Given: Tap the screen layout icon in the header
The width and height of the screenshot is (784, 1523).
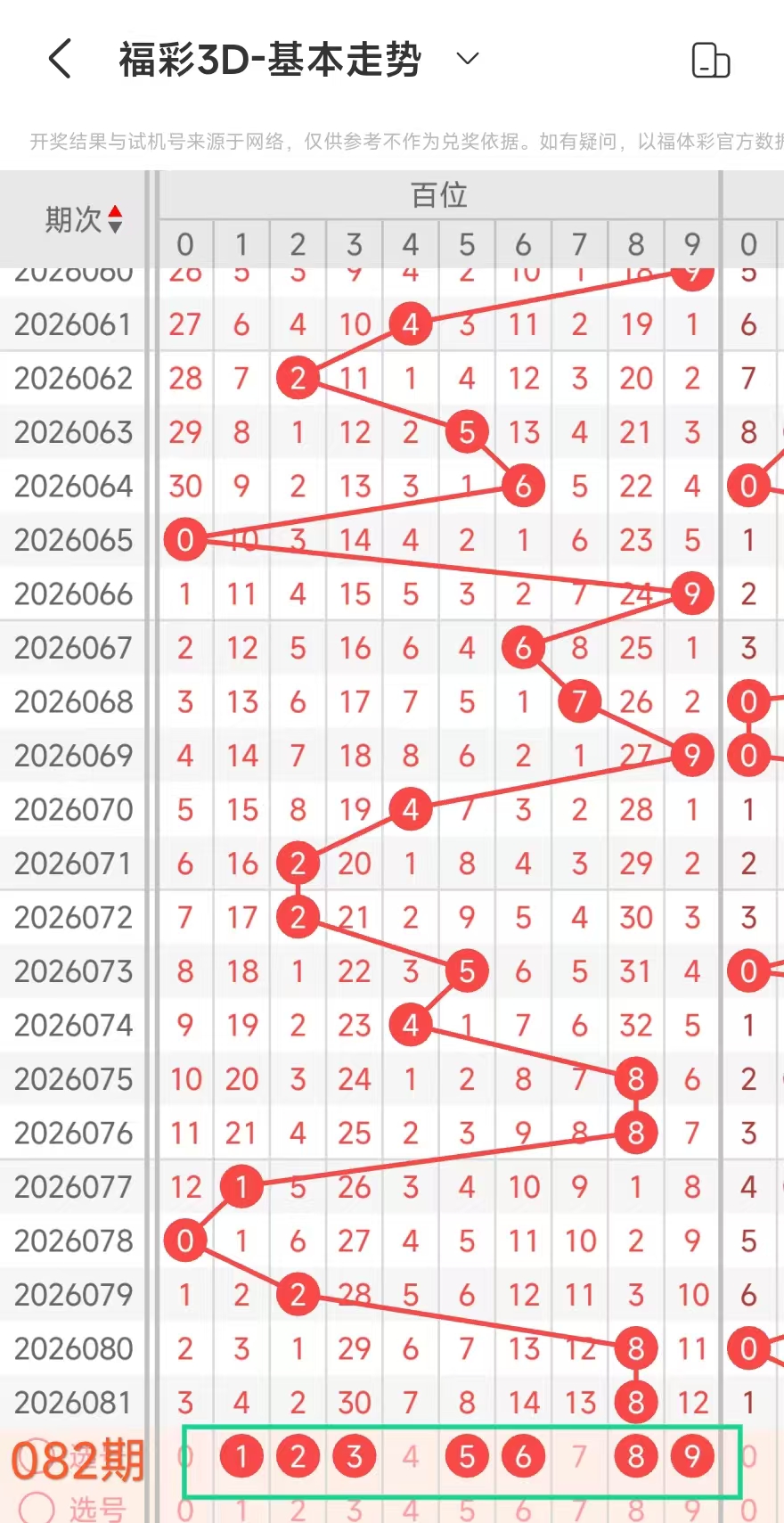Looking at the screenshot, I should 710,61.
